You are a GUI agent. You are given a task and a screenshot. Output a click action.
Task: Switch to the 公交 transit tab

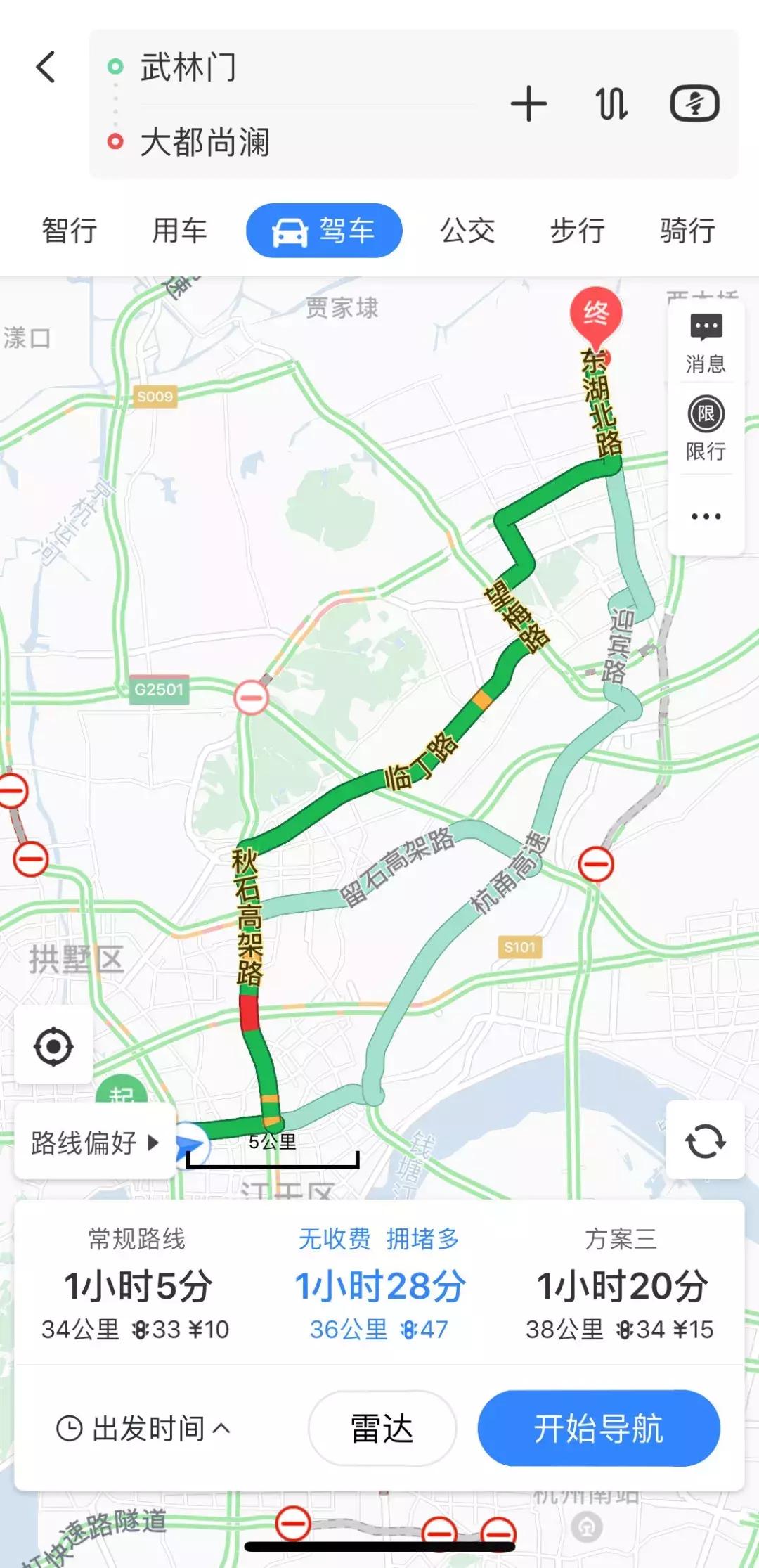[467, 231]
